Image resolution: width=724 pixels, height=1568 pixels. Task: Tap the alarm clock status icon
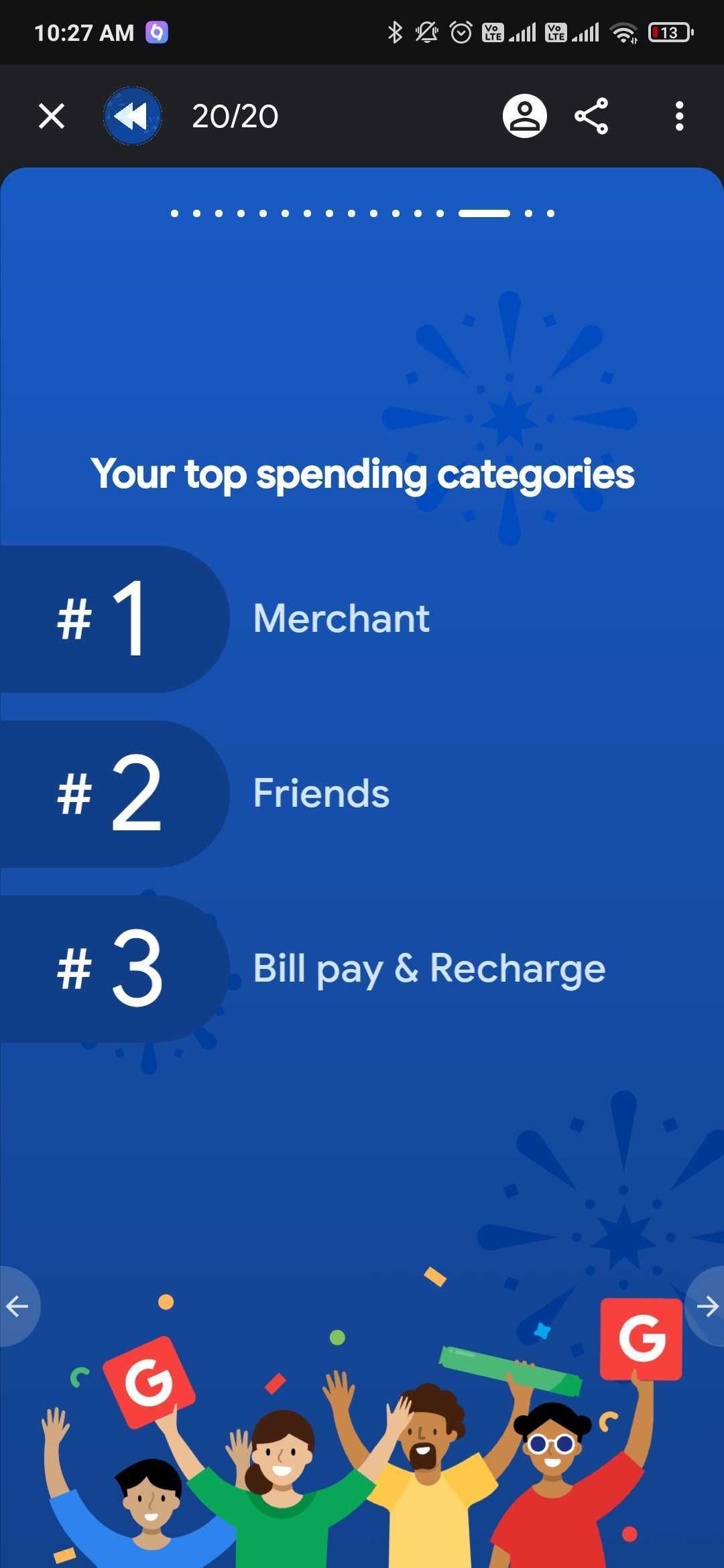click(461, 31)
